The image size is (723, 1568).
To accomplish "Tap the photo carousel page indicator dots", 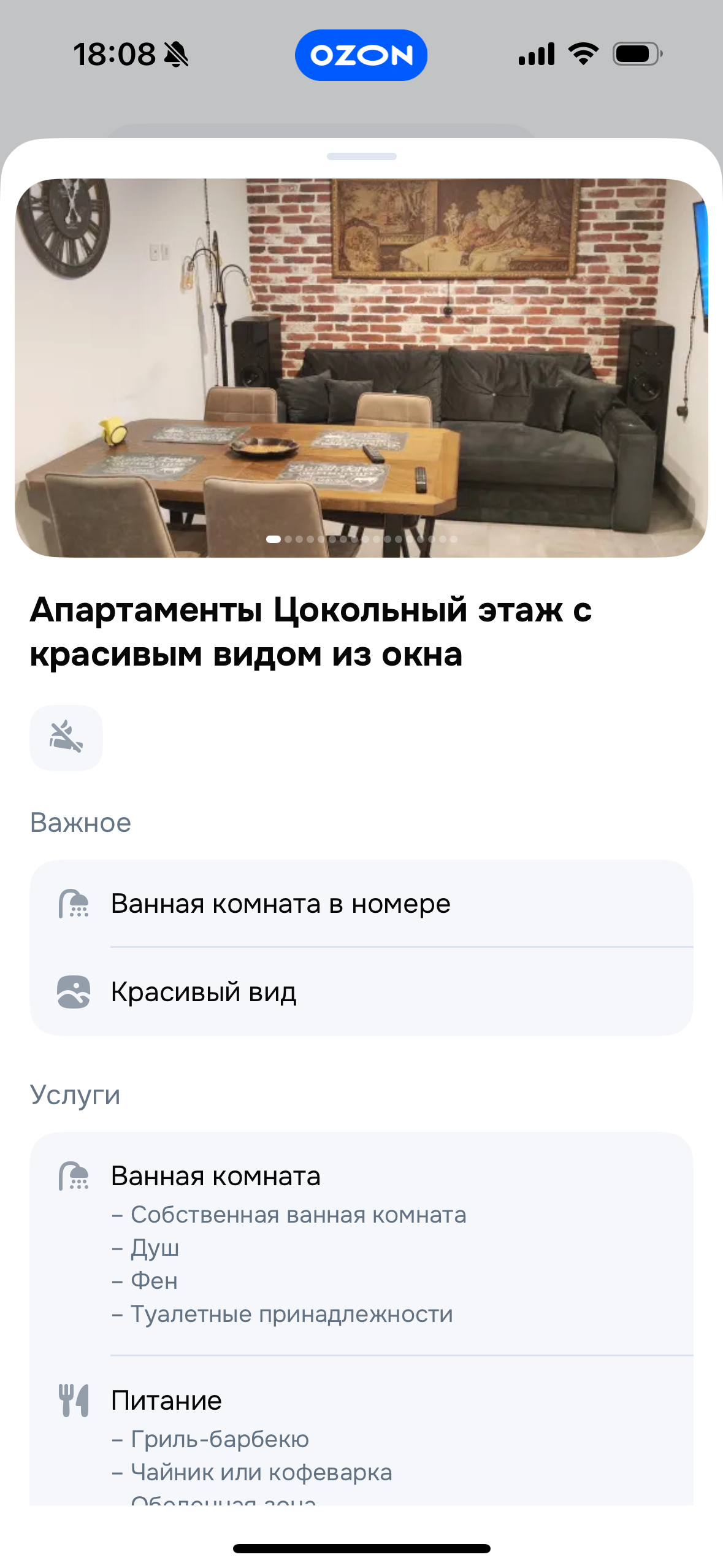I will [x=361, y=539].
